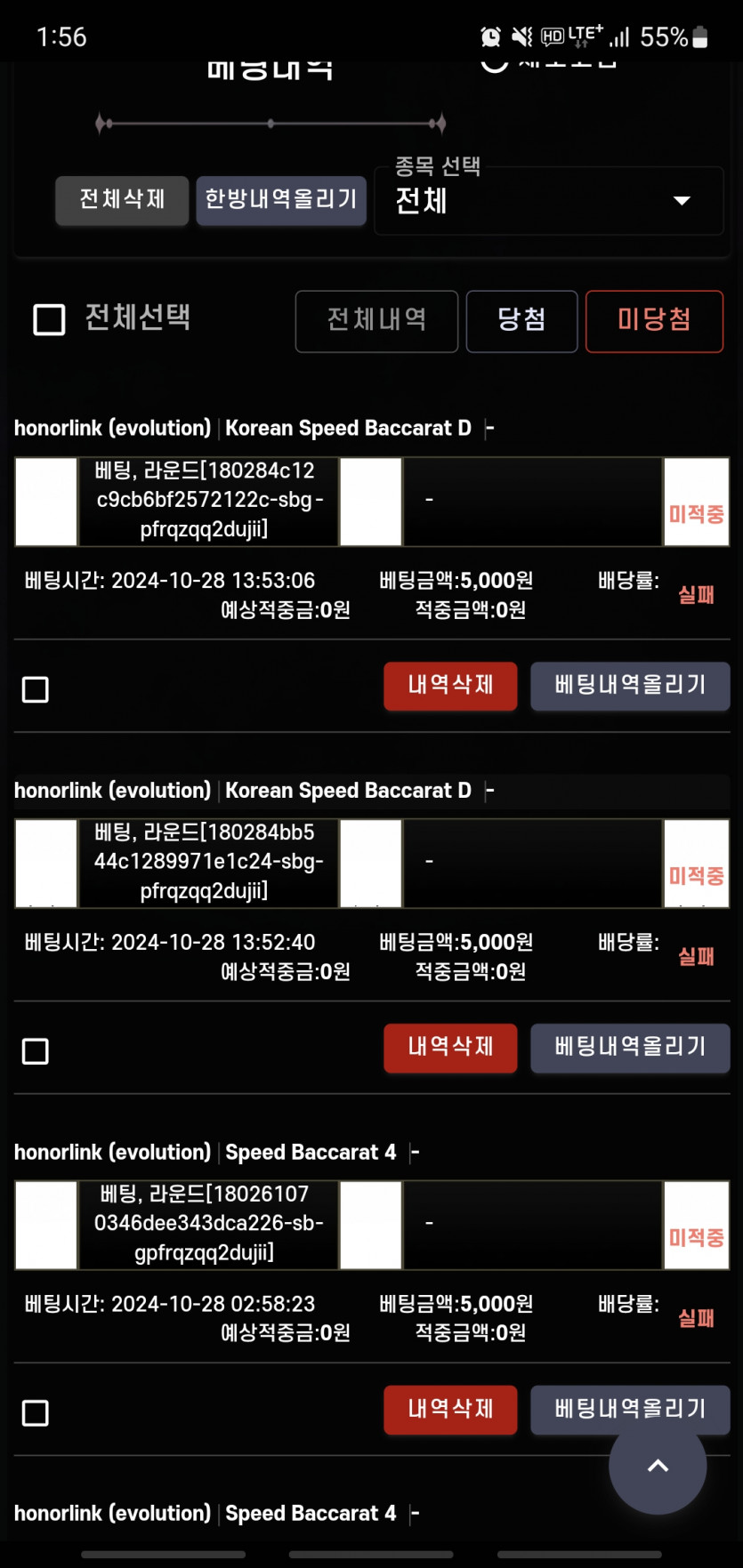This screenshot has height=1568, width=743.
Task: Tick the checkbox for the 13:53:06 bet
Action: [36, 689]
